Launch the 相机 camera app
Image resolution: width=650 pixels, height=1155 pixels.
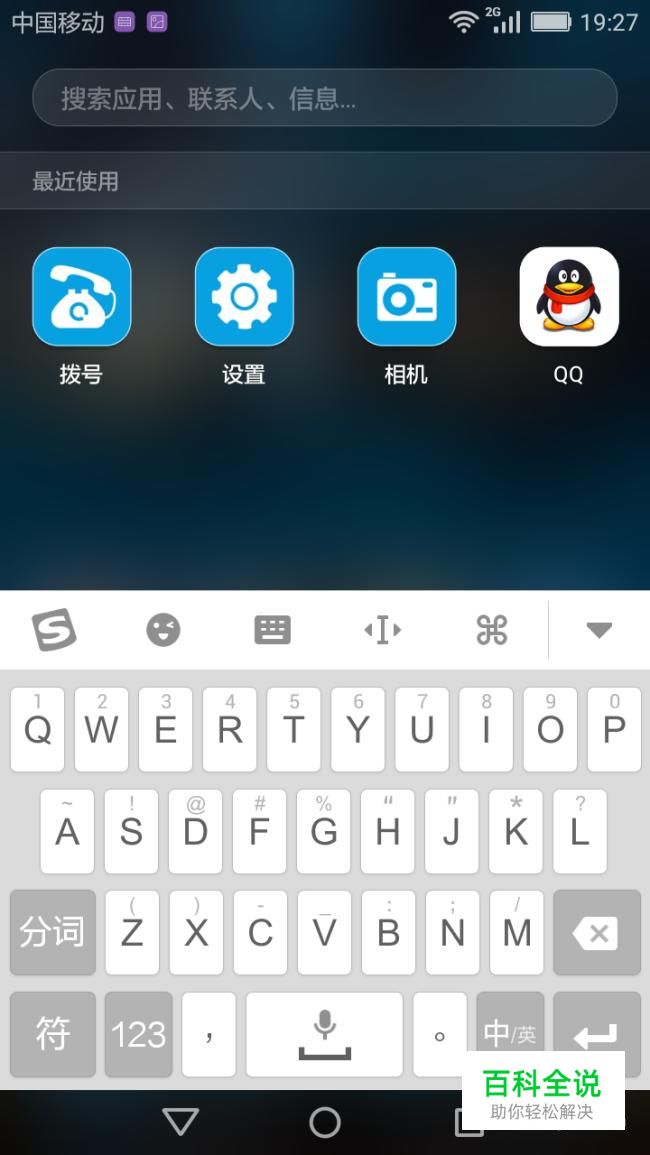click(406, 297)
